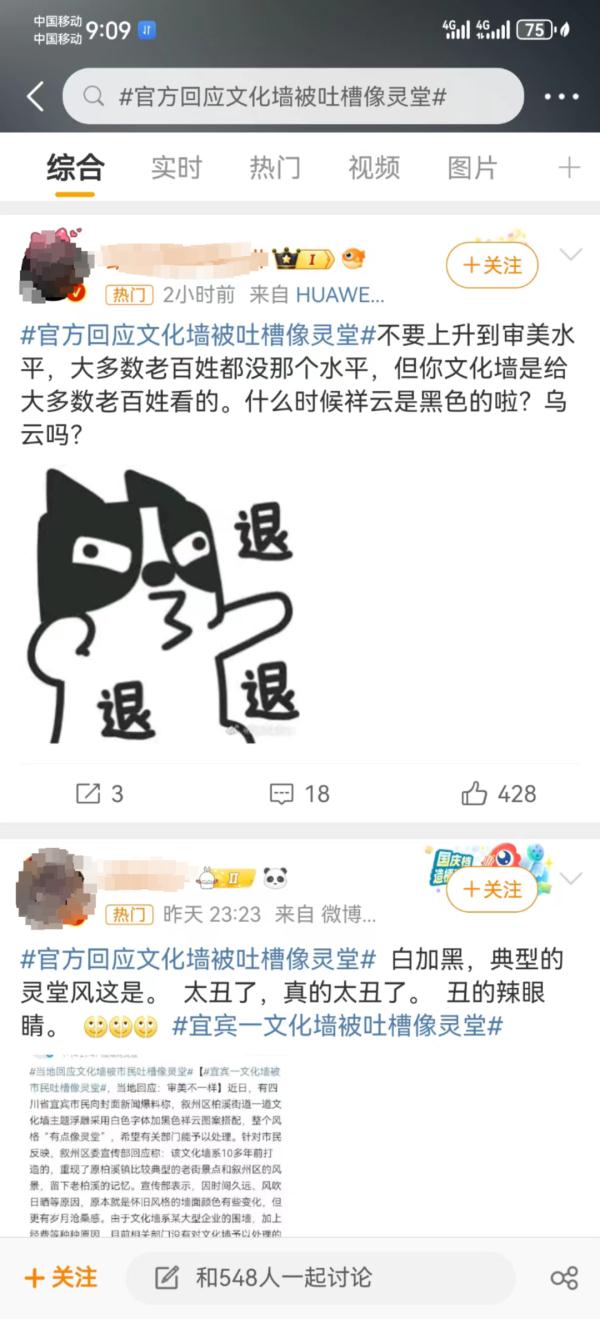Open the three-dot overflow menu
Image resolution: width=600 pixels, height=1319 pixels.
561,97
